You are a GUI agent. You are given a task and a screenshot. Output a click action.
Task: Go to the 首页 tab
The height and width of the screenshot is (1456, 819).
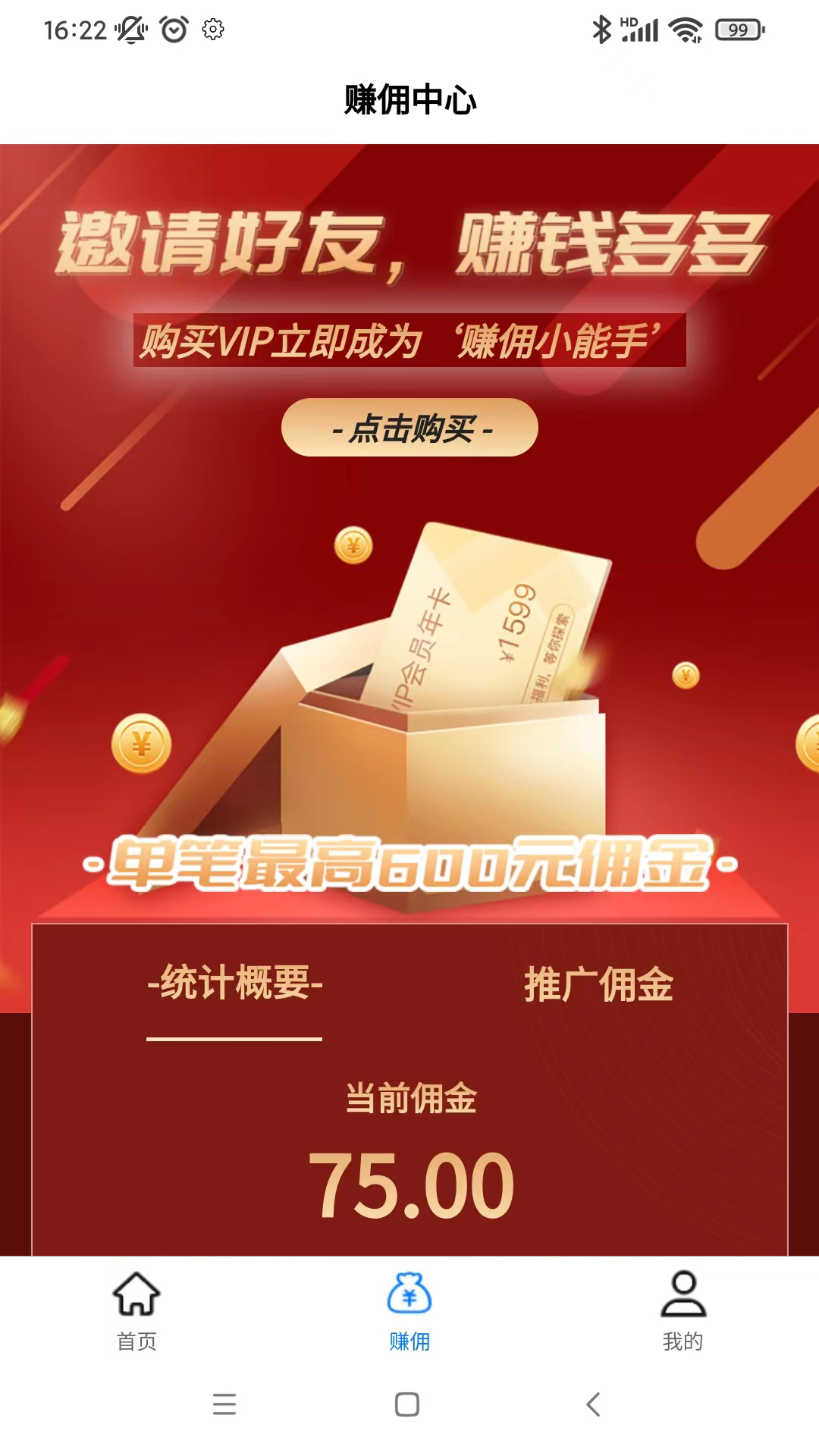click(x=136, y=1311)
